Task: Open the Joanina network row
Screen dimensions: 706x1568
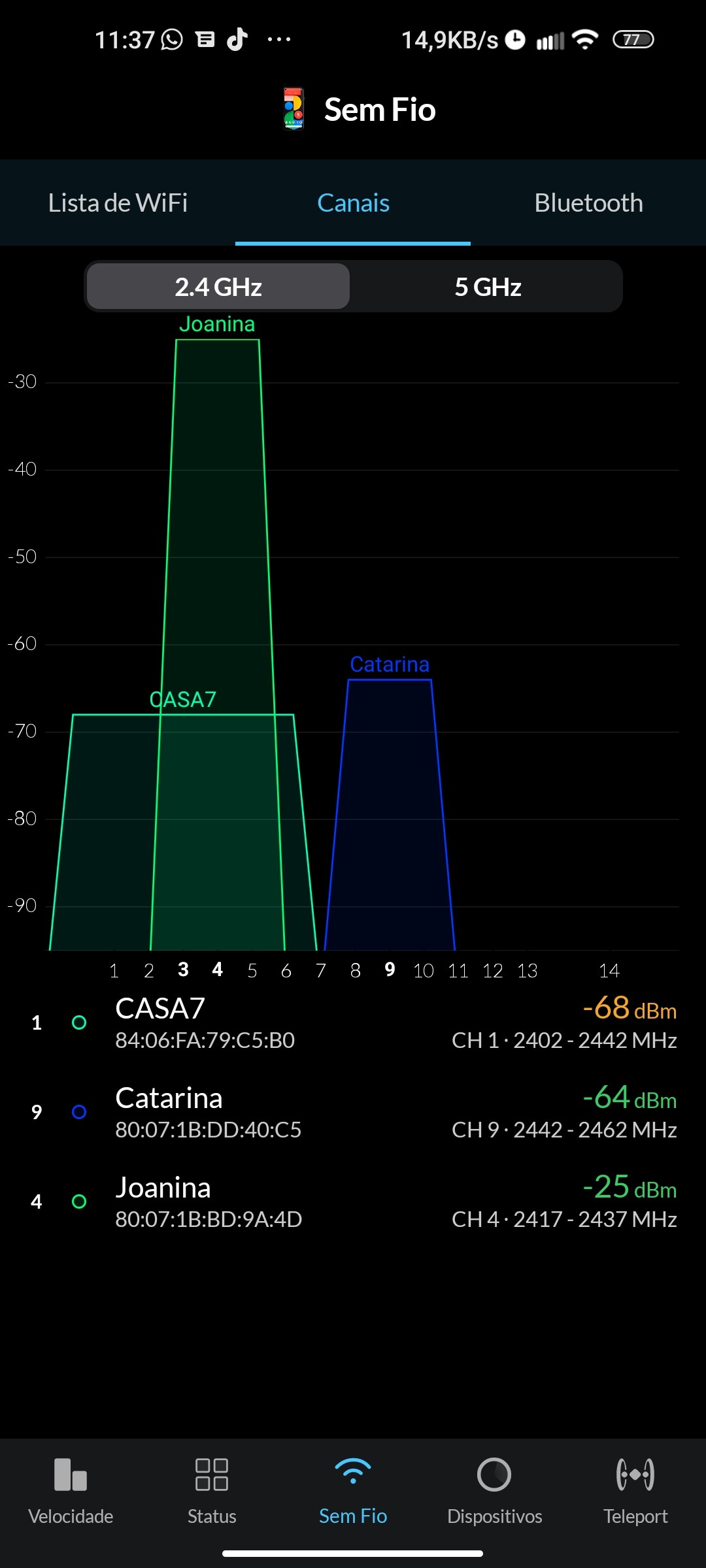Action: coord(353,1202)
